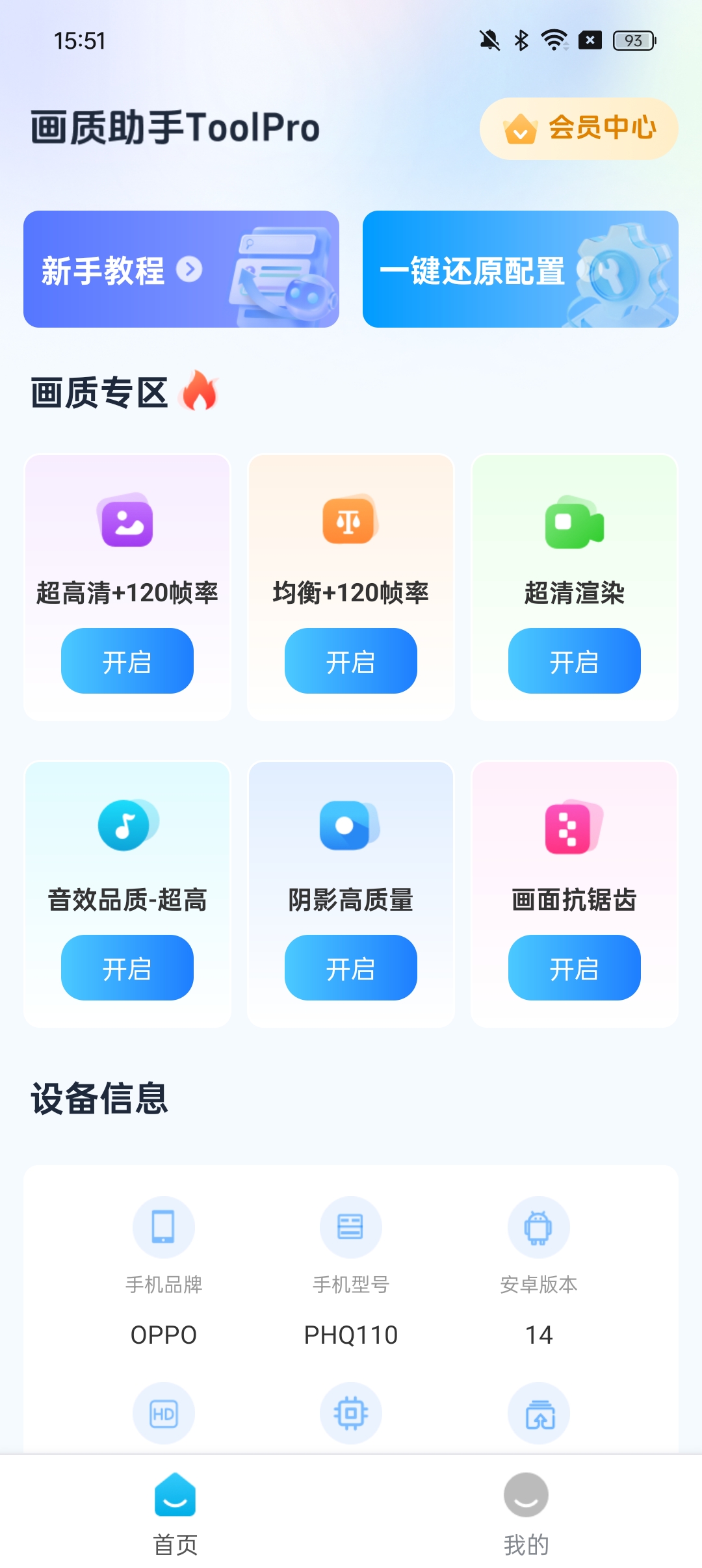Click the CPU chip info icon
Viewport: 702px width, 1568px height.
tap(350, 1412)
